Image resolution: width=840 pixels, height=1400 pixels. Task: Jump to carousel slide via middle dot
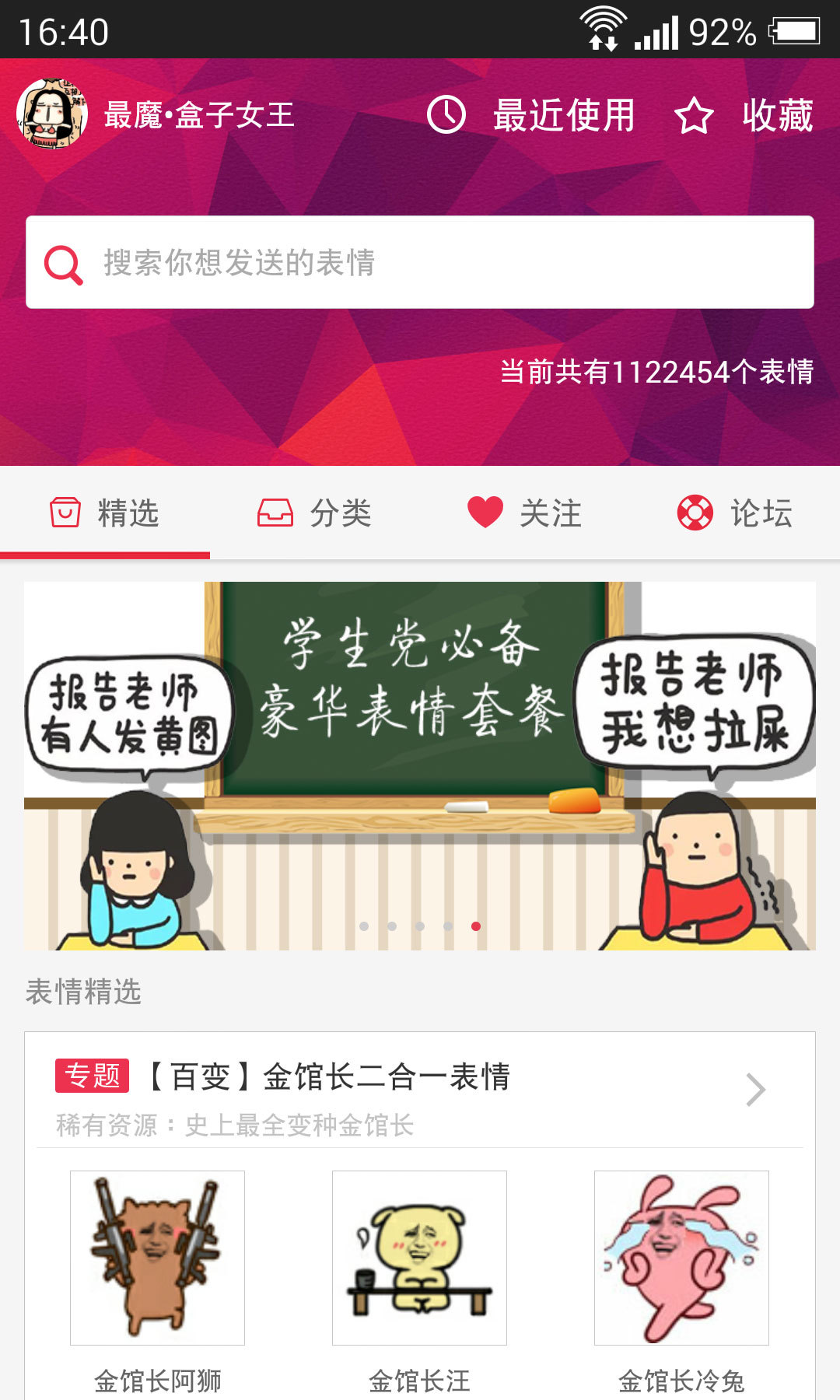[419, 926]
